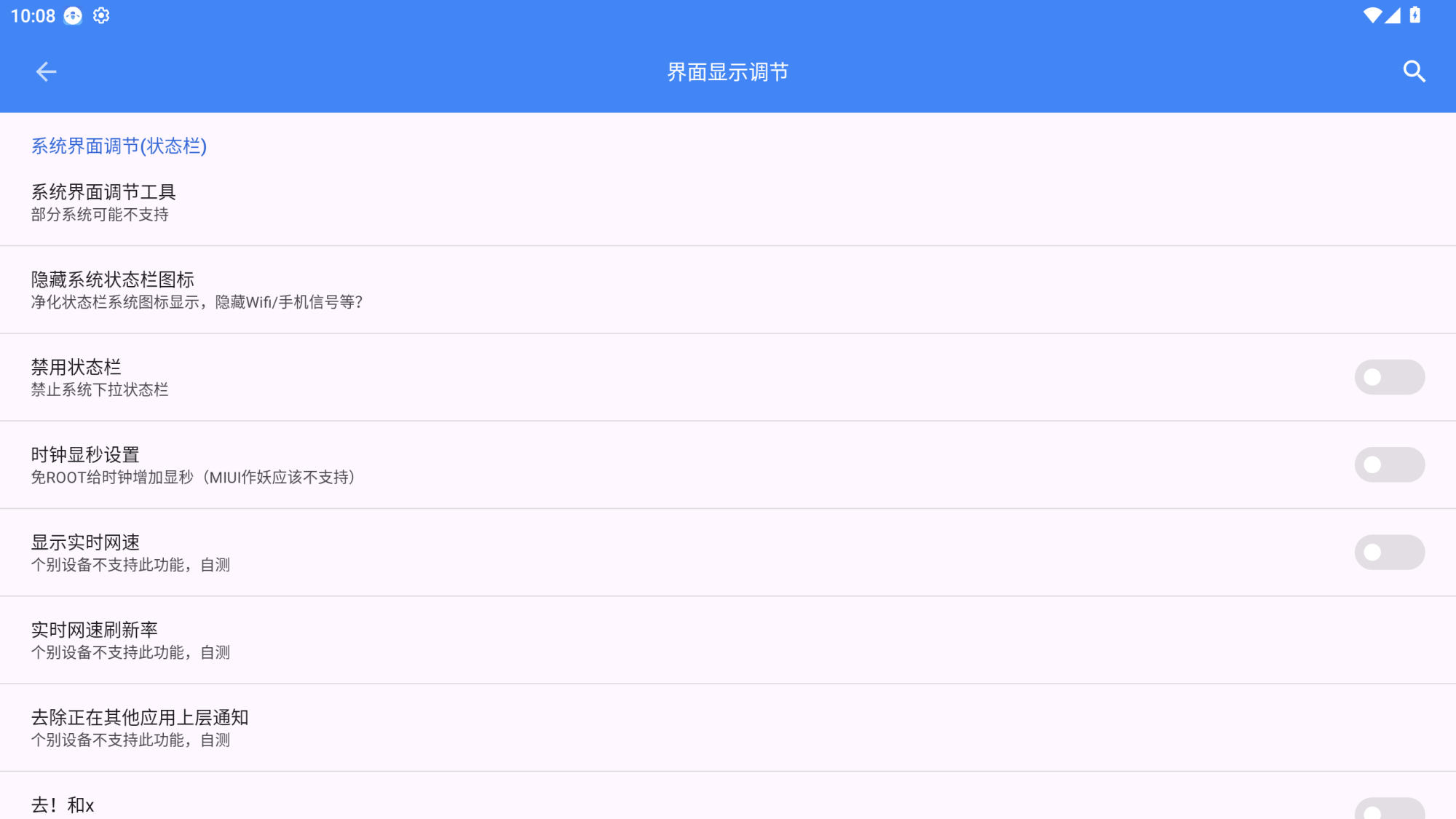Open the search icon in the app bar
Screen dimensions: 1456x819
pos(1414,71)
